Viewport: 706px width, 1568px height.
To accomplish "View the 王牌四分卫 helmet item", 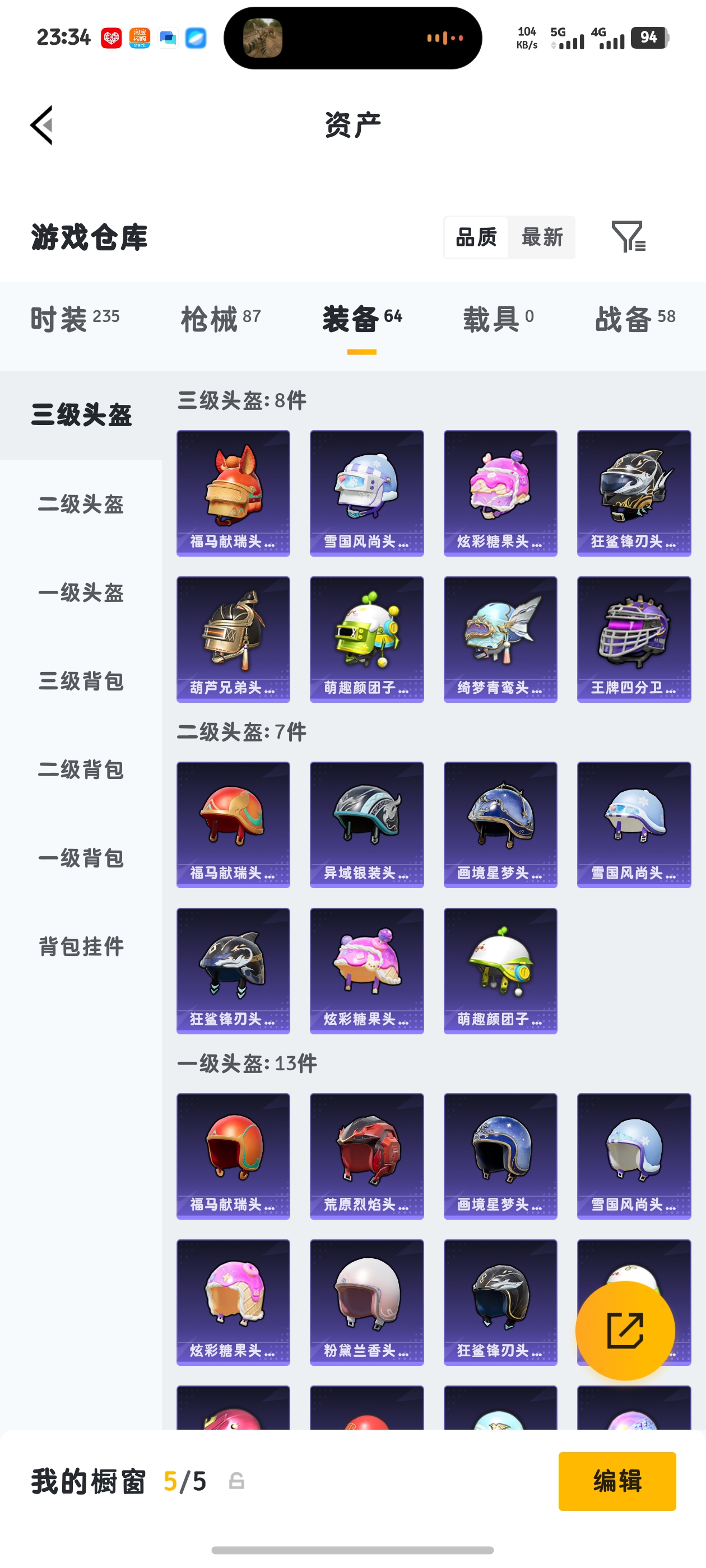I will coord(634,639).
